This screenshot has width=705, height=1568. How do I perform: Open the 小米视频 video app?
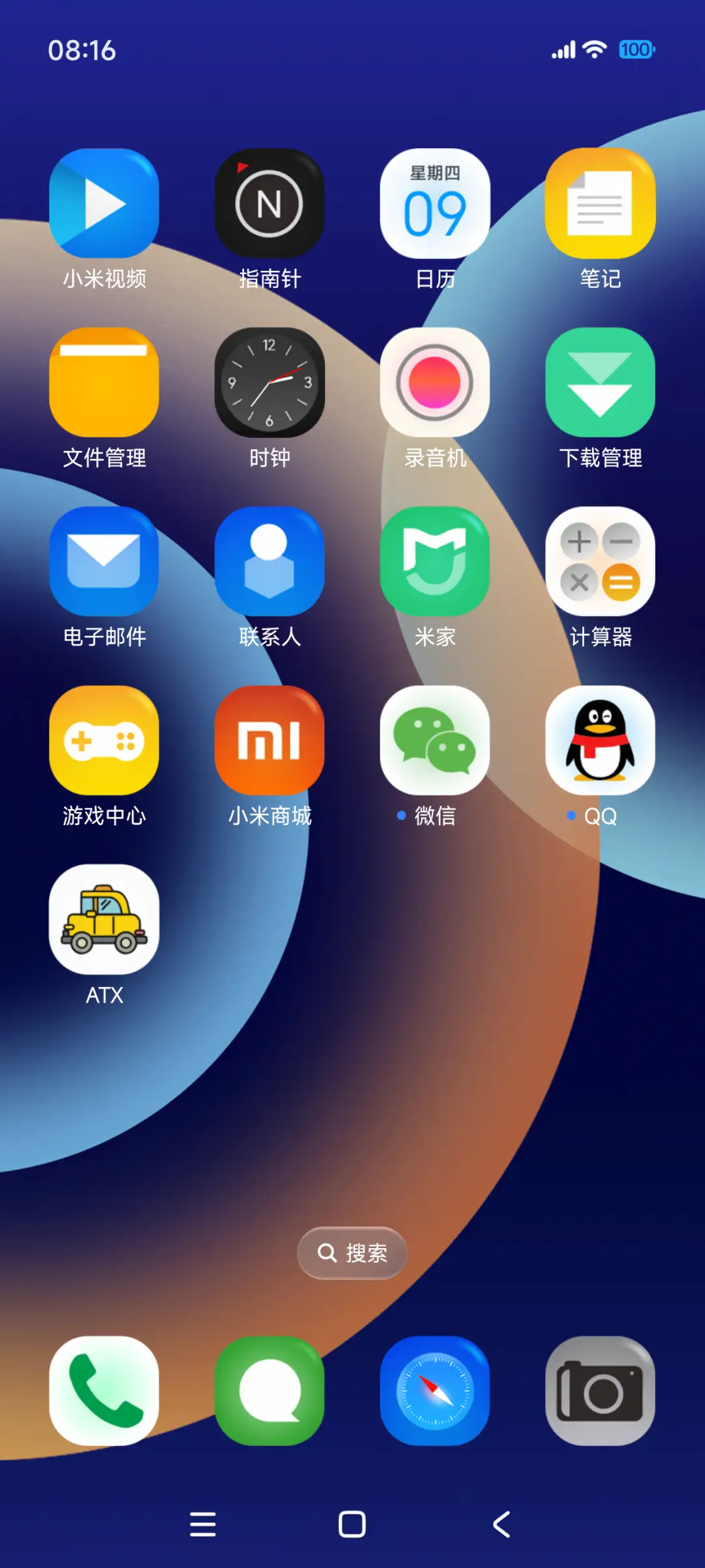tap(104, 203)
